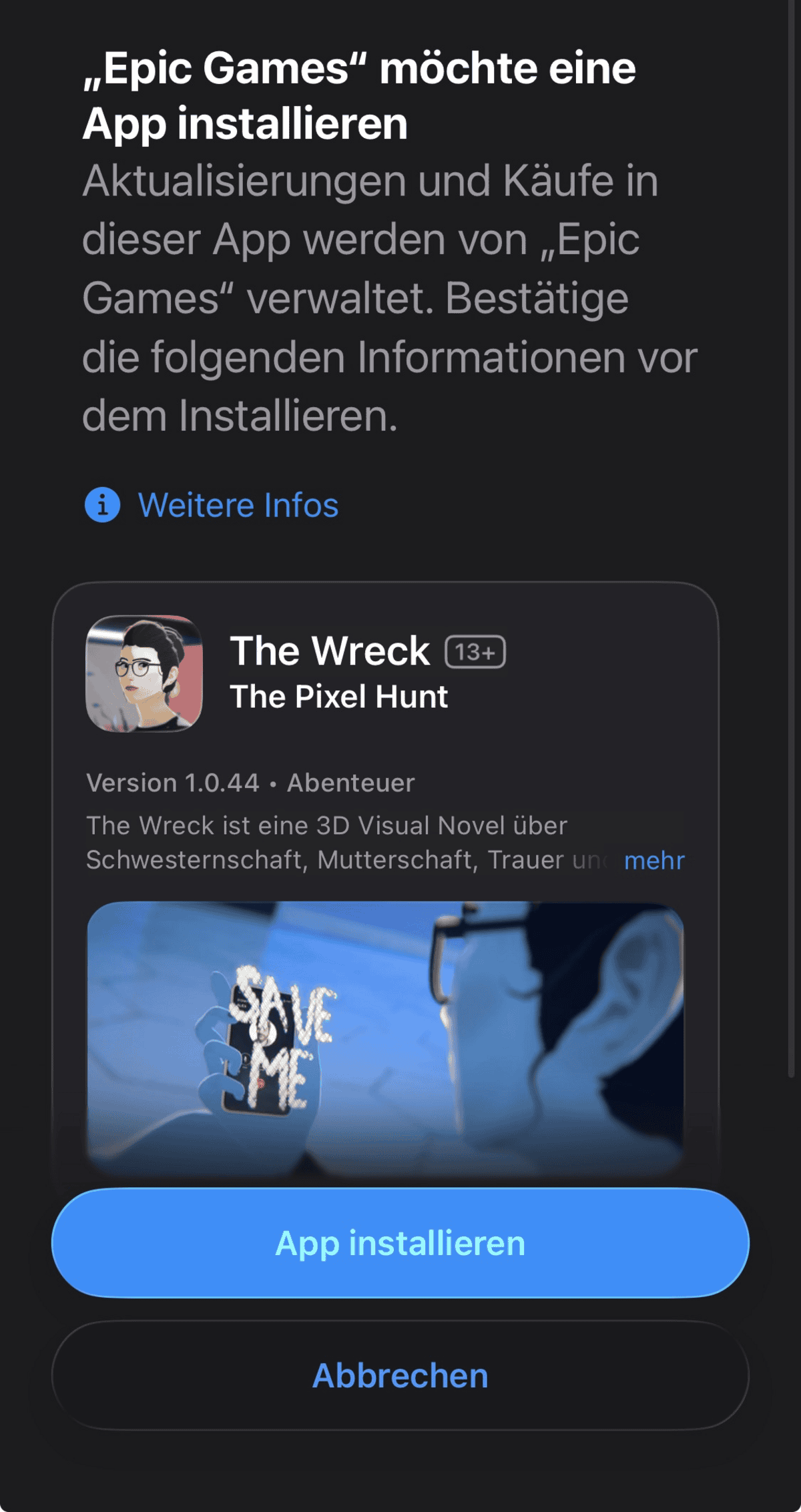View The Wreck screenshot preview
Image resolution: width=801 pixels, height=1512 pixels.
[x=385, y=1038]
